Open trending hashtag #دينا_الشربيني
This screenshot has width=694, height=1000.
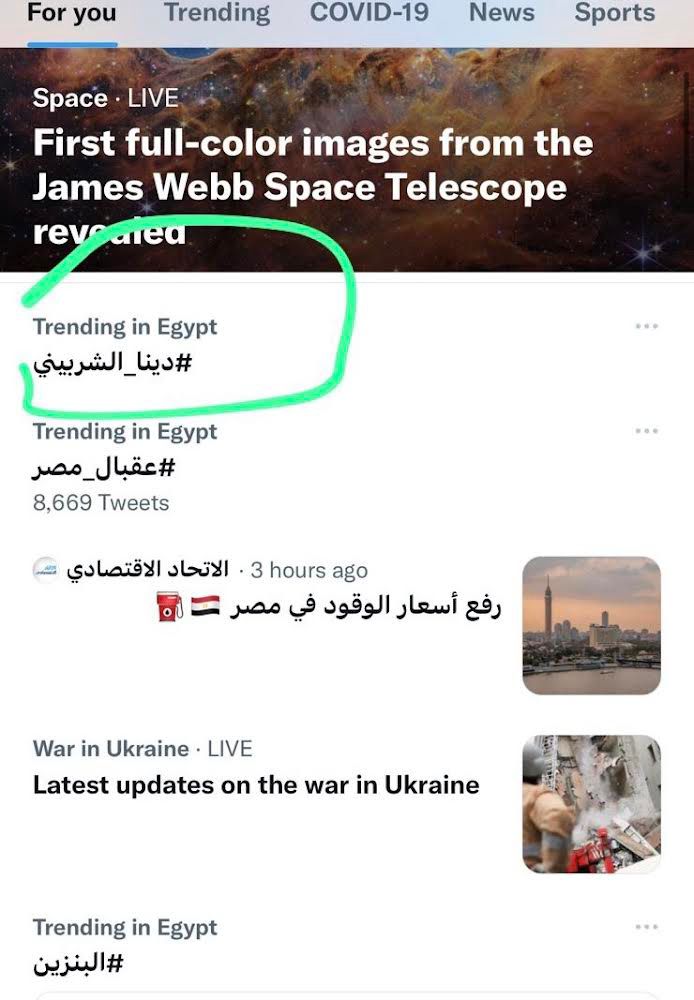tap(112, 363)
